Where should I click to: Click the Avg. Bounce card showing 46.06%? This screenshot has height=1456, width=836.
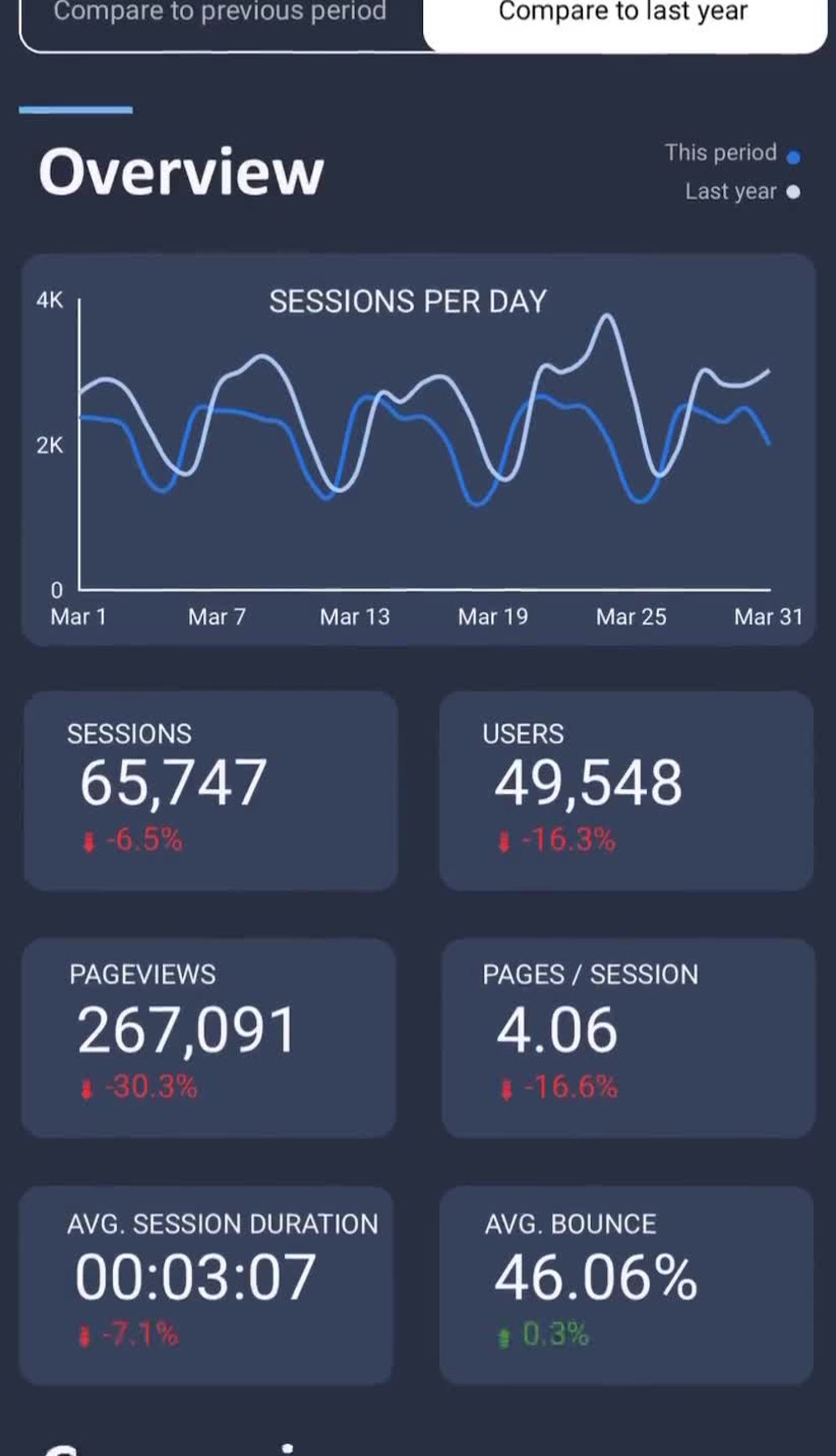tap(626, 1285)
